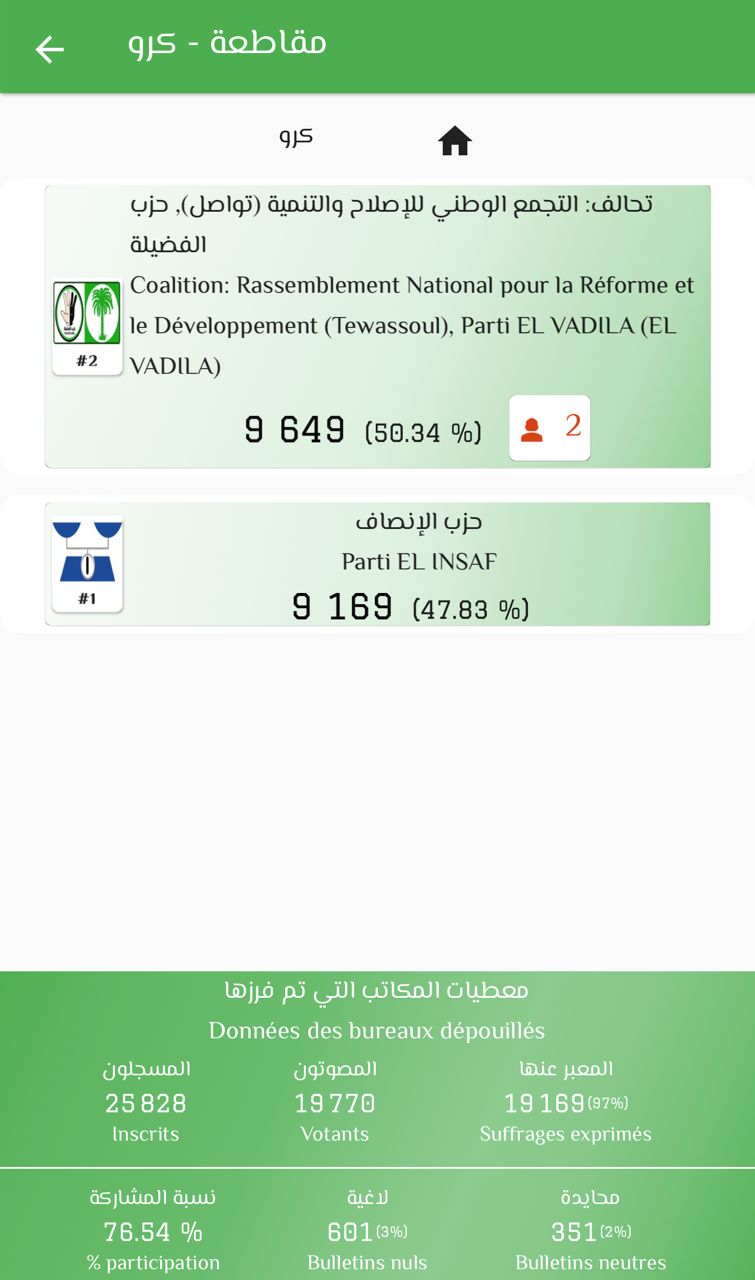755x1280 pixels.
Task: Go back using the top-left arrow
Action: click(49, 49)
